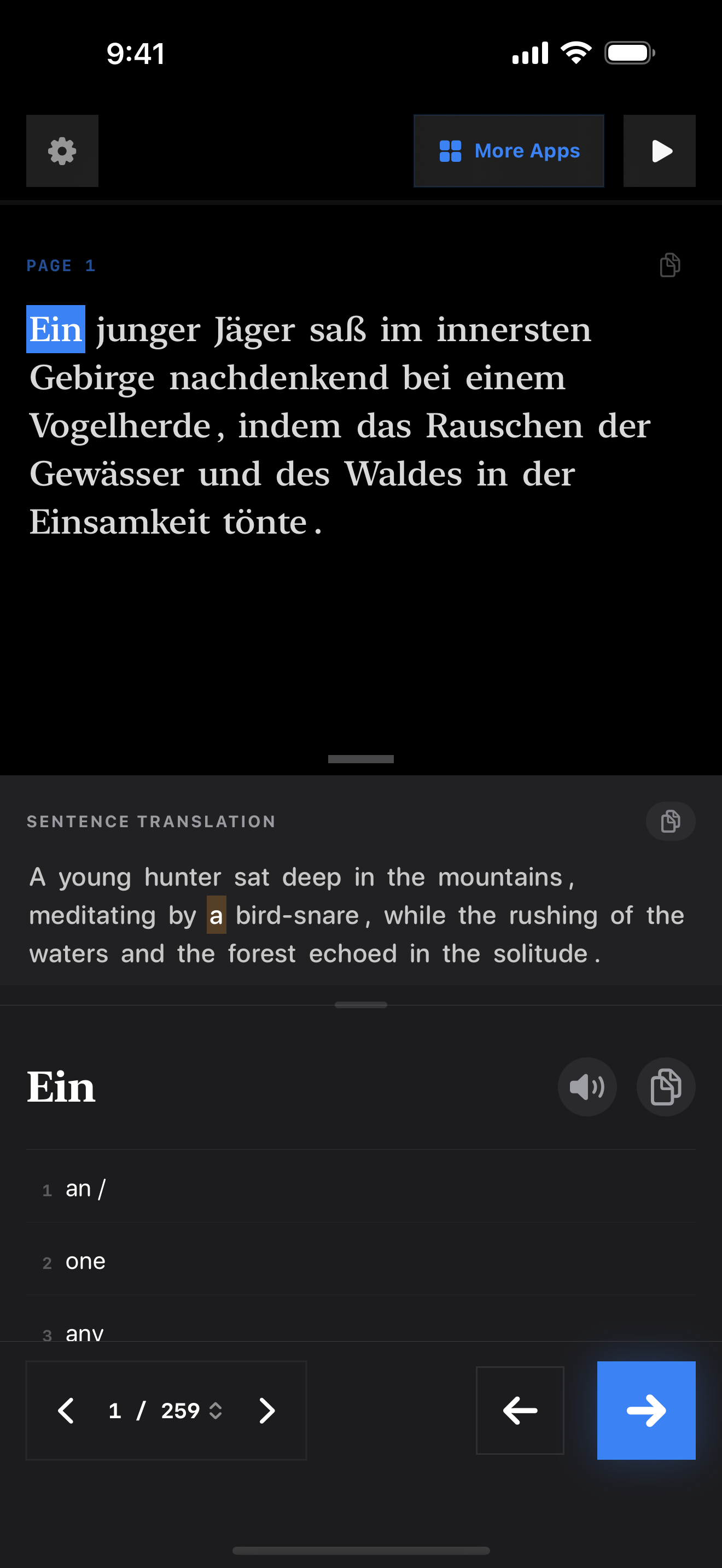Open the settings gear

coord(62,151)
